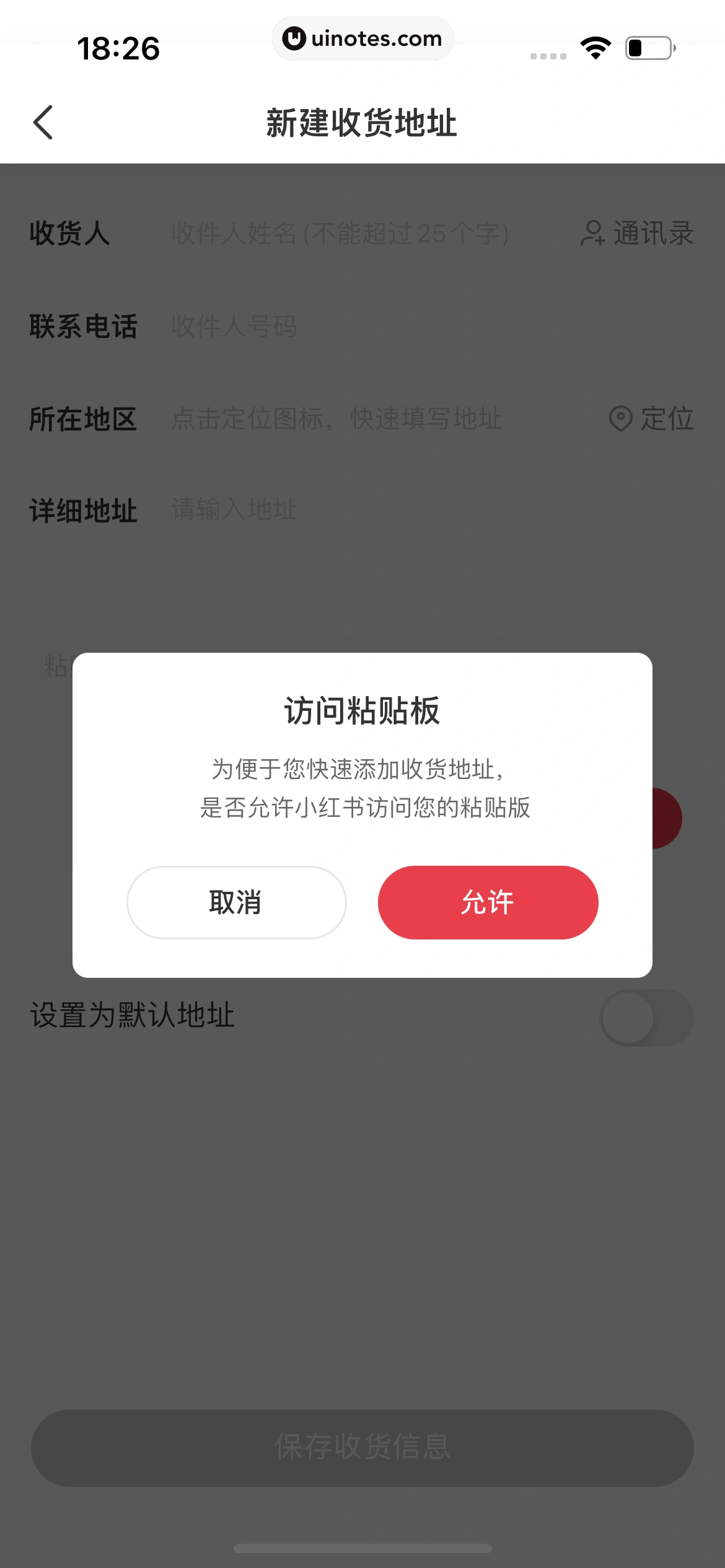The image size is (725, 1568).
Task: Select the 新建收货地址 title bar
Action: (x=362, y=123)
